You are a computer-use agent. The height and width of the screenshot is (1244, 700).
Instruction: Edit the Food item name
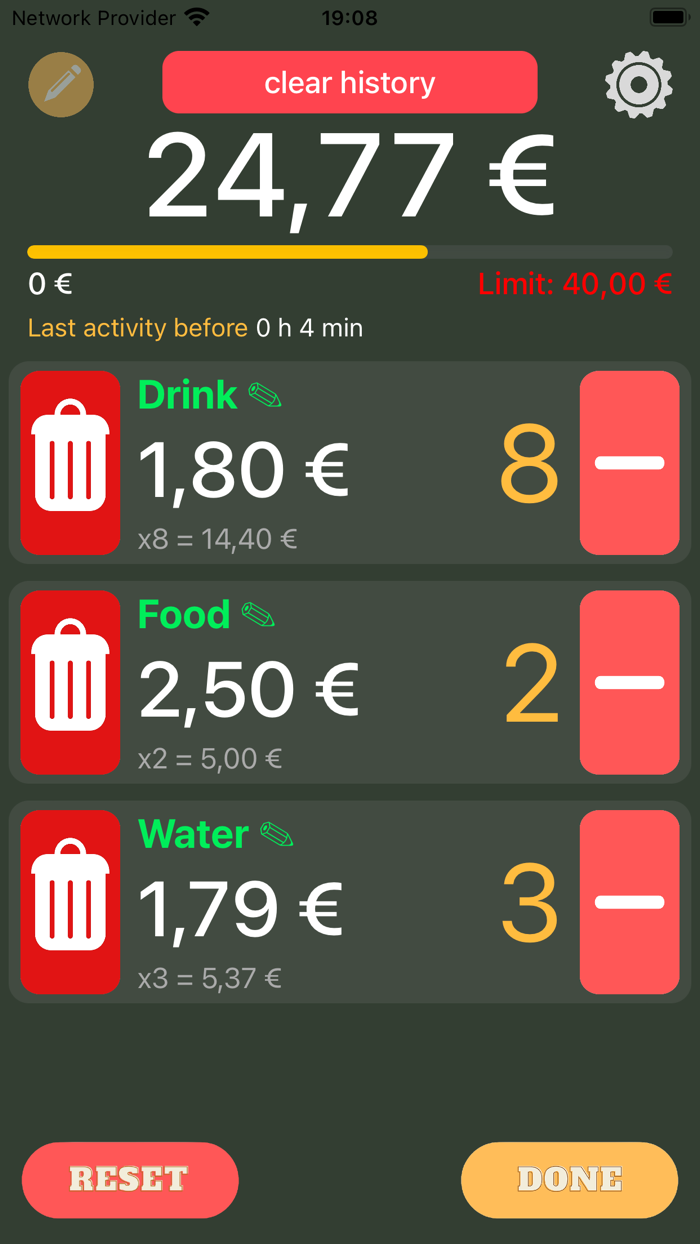pyautogui.click(x=258, y=615)
